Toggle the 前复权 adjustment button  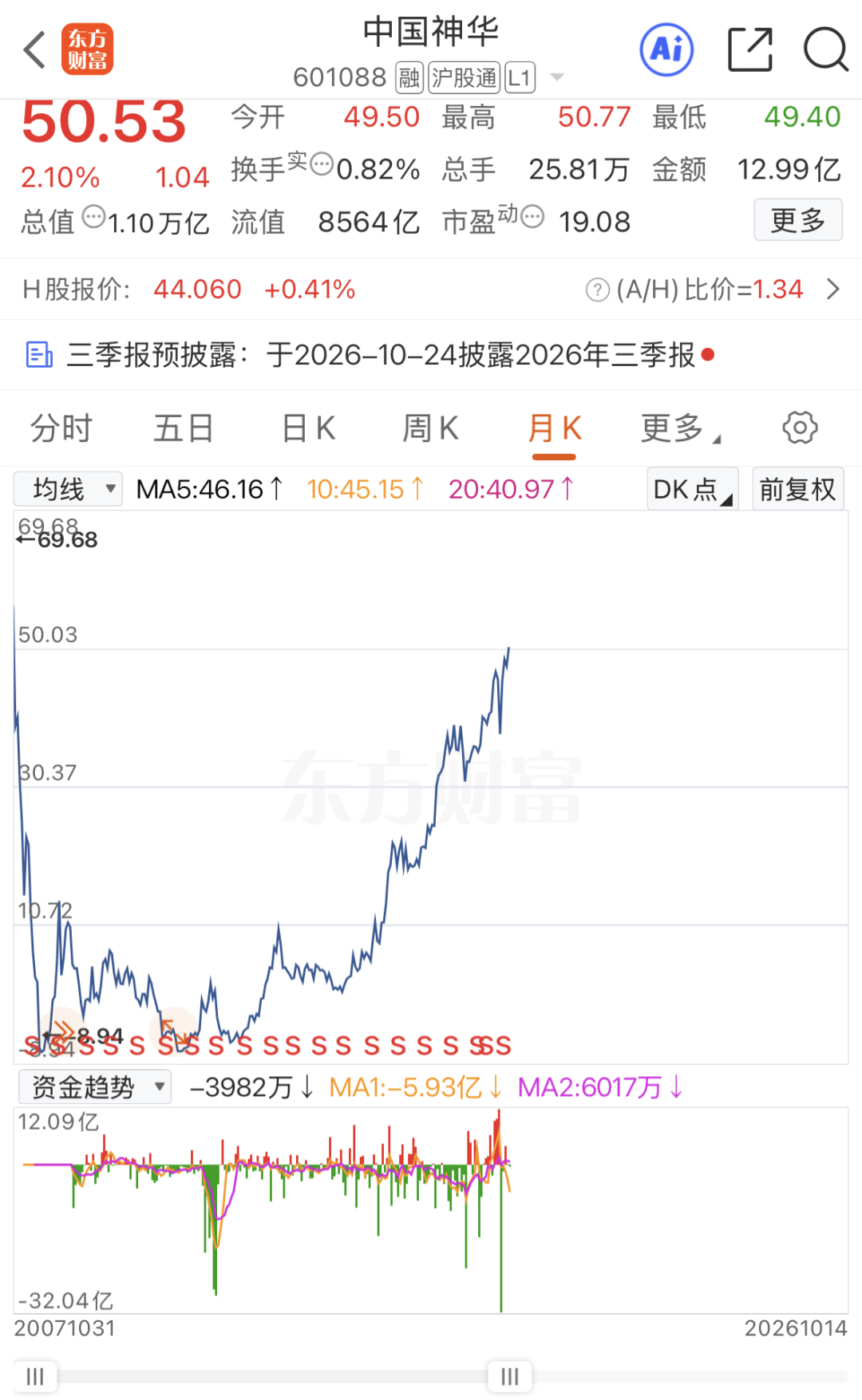(x=798, y=489)
